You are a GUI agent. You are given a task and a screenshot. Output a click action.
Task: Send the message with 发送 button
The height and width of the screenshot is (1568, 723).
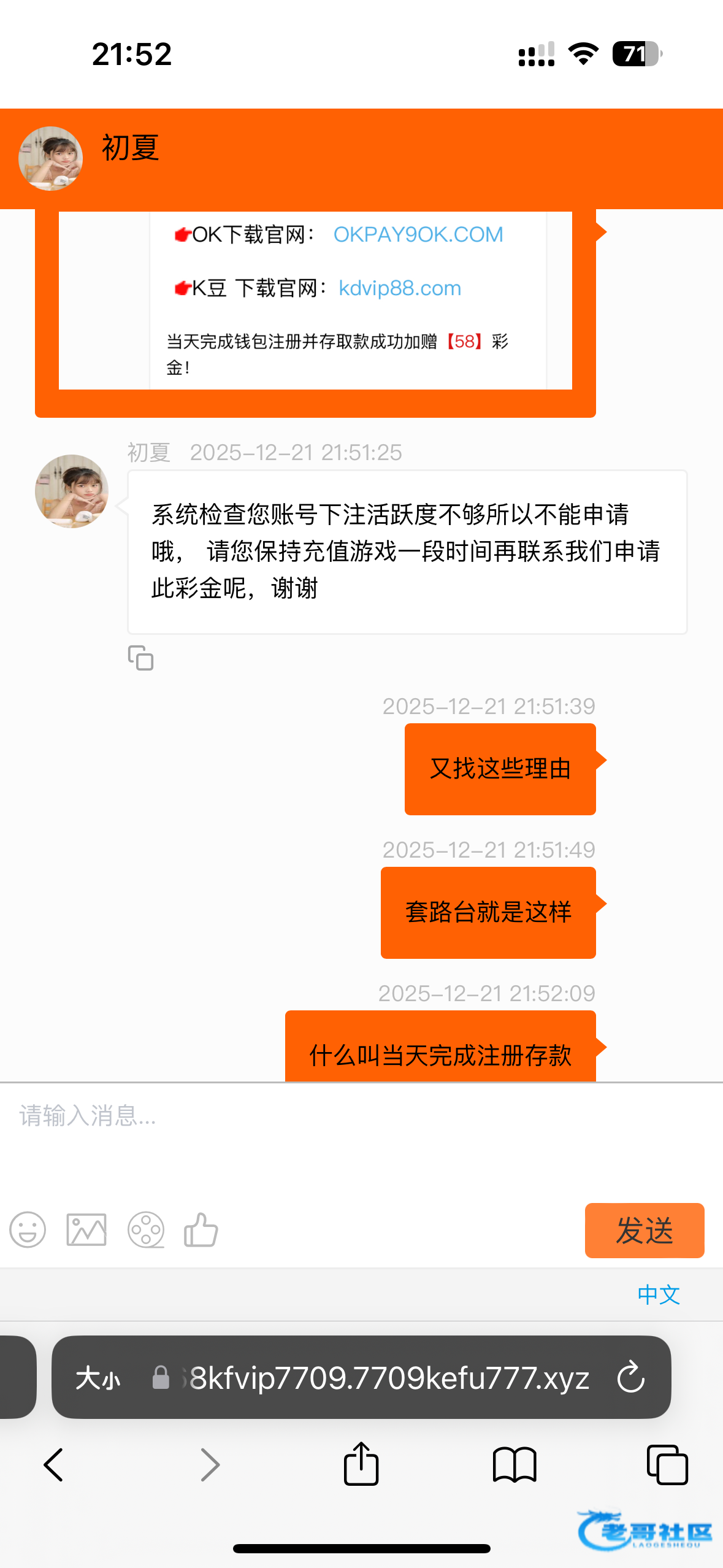(x=644, y=1231)
